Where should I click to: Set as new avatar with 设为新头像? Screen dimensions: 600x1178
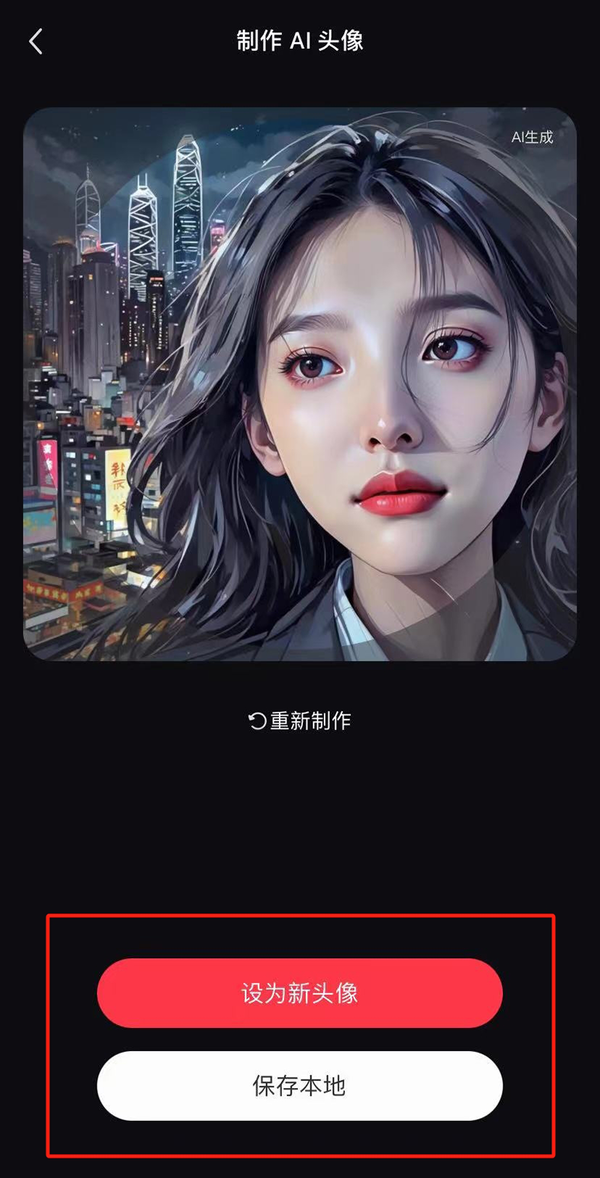pyautogui.click(x=300, y=993)
